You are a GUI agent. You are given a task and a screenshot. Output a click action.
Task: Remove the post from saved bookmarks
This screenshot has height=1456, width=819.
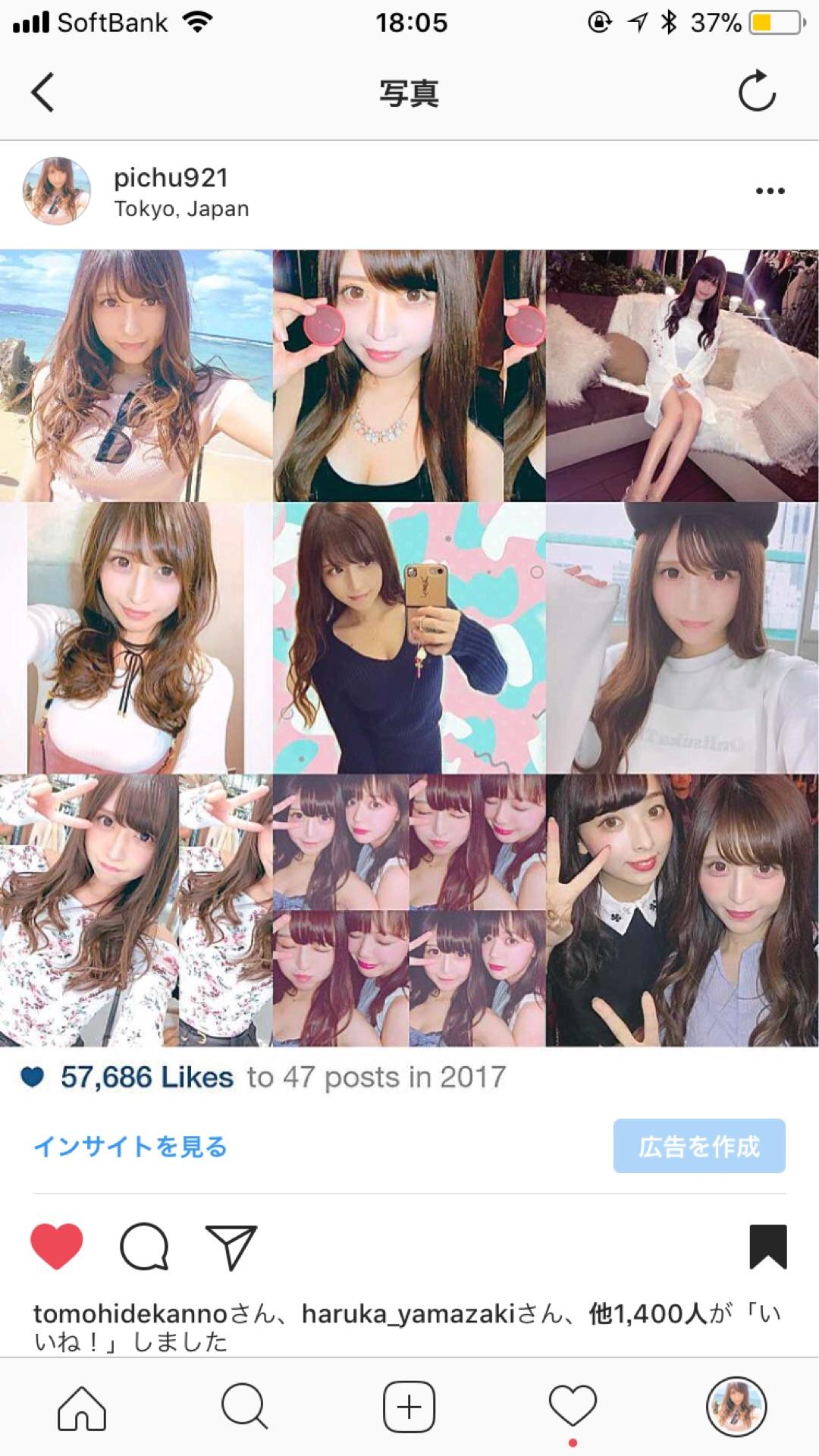767,1246
